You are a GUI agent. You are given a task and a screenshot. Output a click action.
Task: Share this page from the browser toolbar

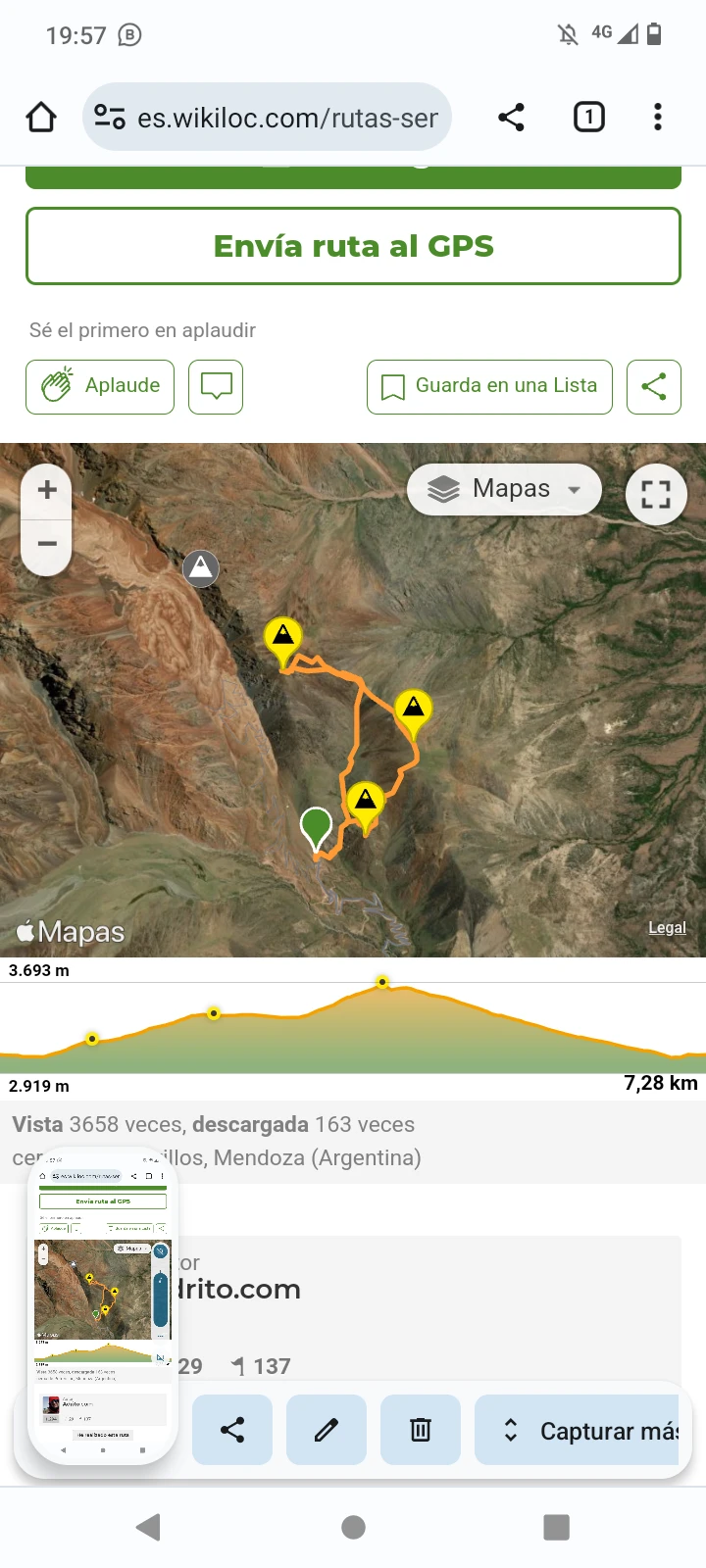tap(511, 118)
